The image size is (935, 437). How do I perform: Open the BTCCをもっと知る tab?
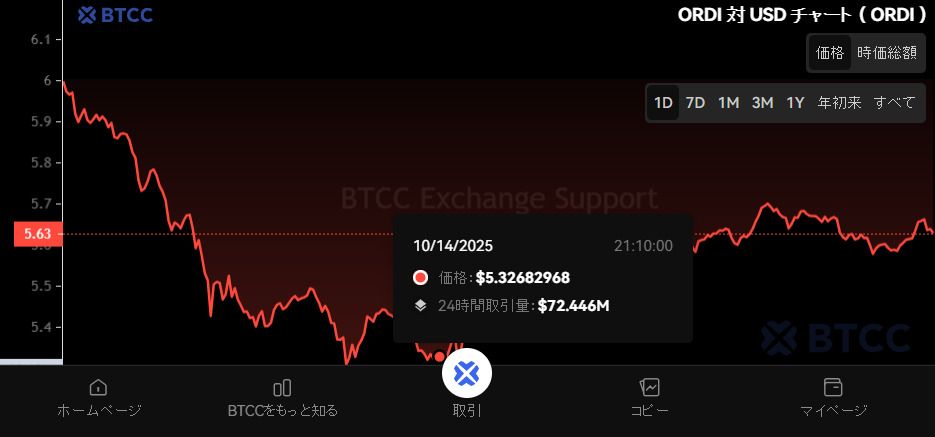click(x=282, y=397)
